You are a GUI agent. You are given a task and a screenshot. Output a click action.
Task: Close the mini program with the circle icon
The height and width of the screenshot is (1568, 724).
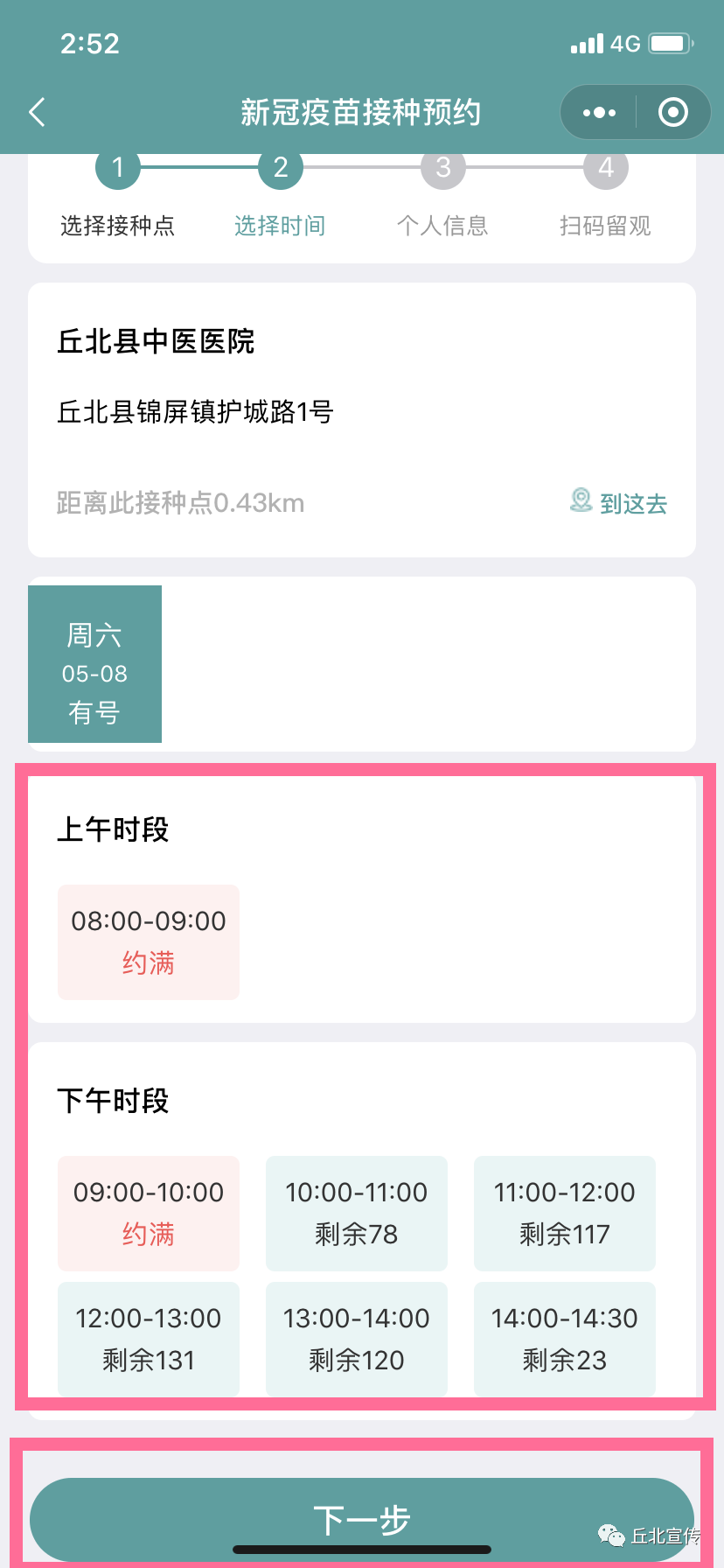tap(672, 112)
